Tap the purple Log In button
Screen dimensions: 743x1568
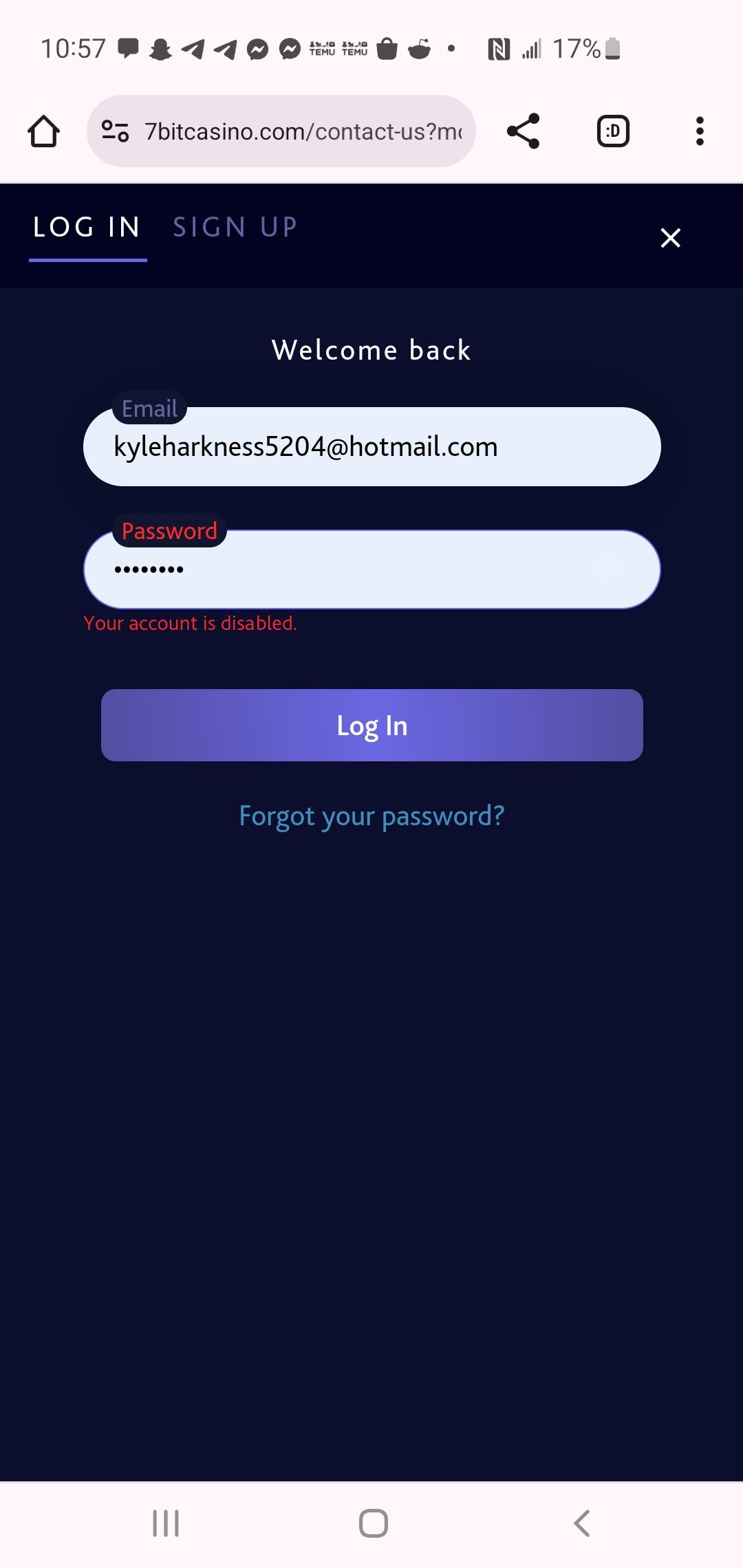click(x=371, y=726)
